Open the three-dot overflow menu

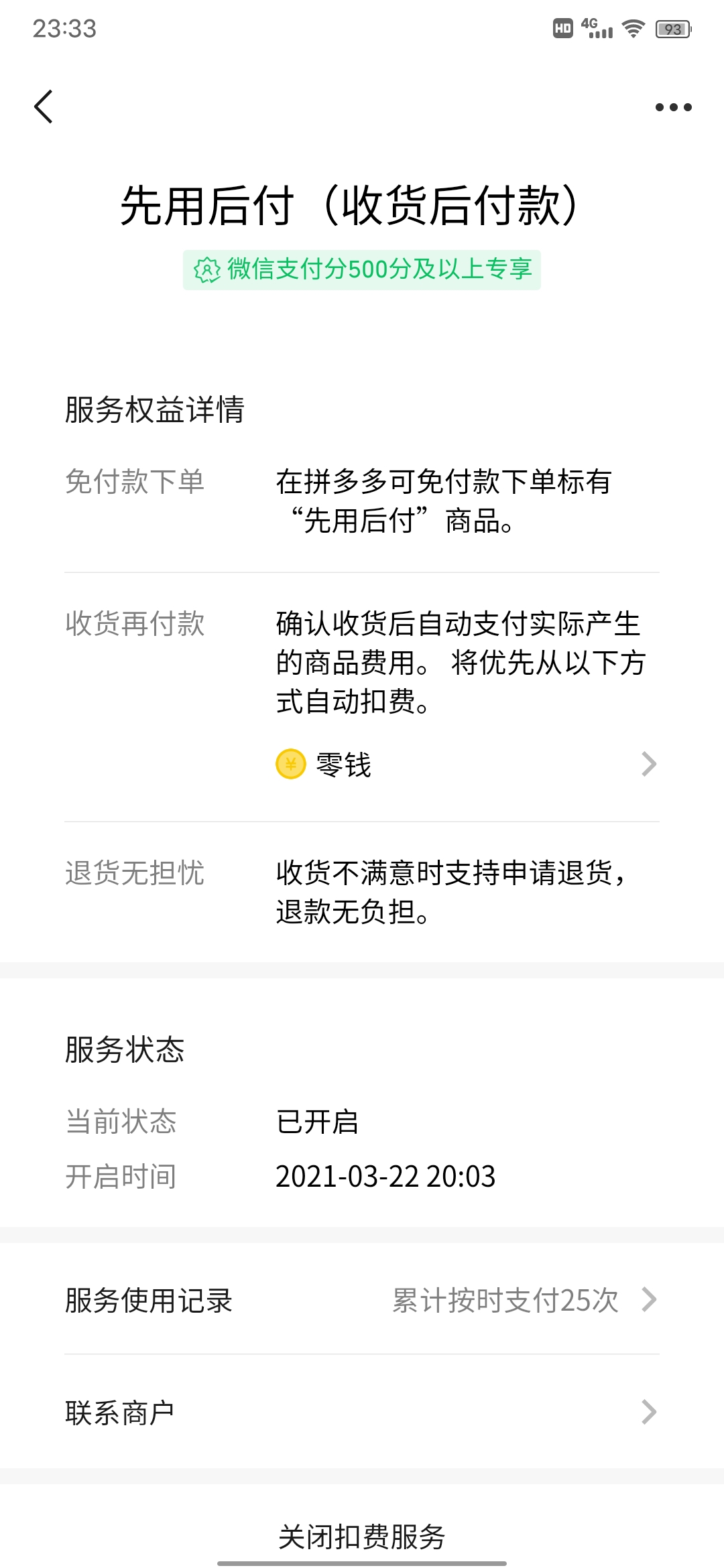click(x=673, y=107)
